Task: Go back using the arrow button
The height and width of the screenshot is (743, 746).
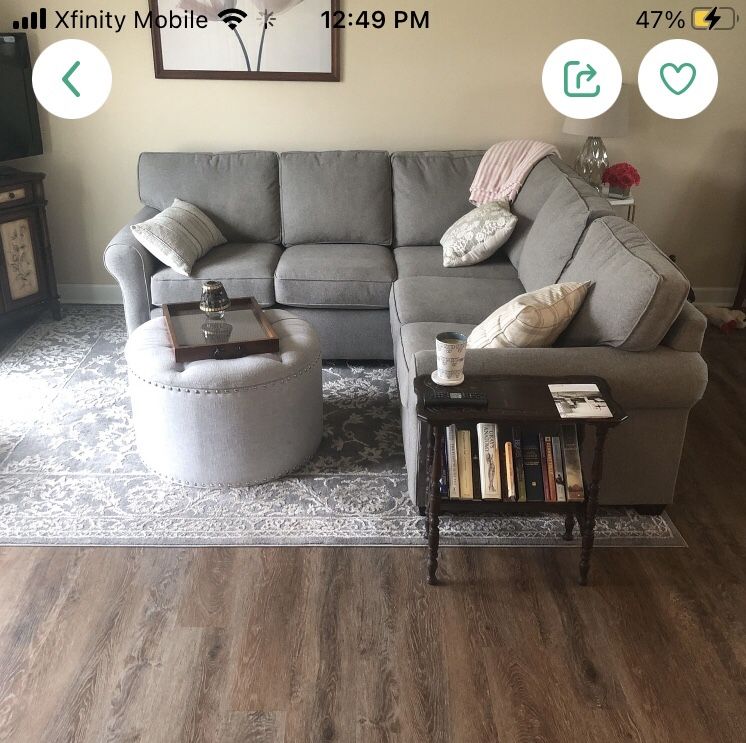Action: pyautogui.click(x=71, y=79)
